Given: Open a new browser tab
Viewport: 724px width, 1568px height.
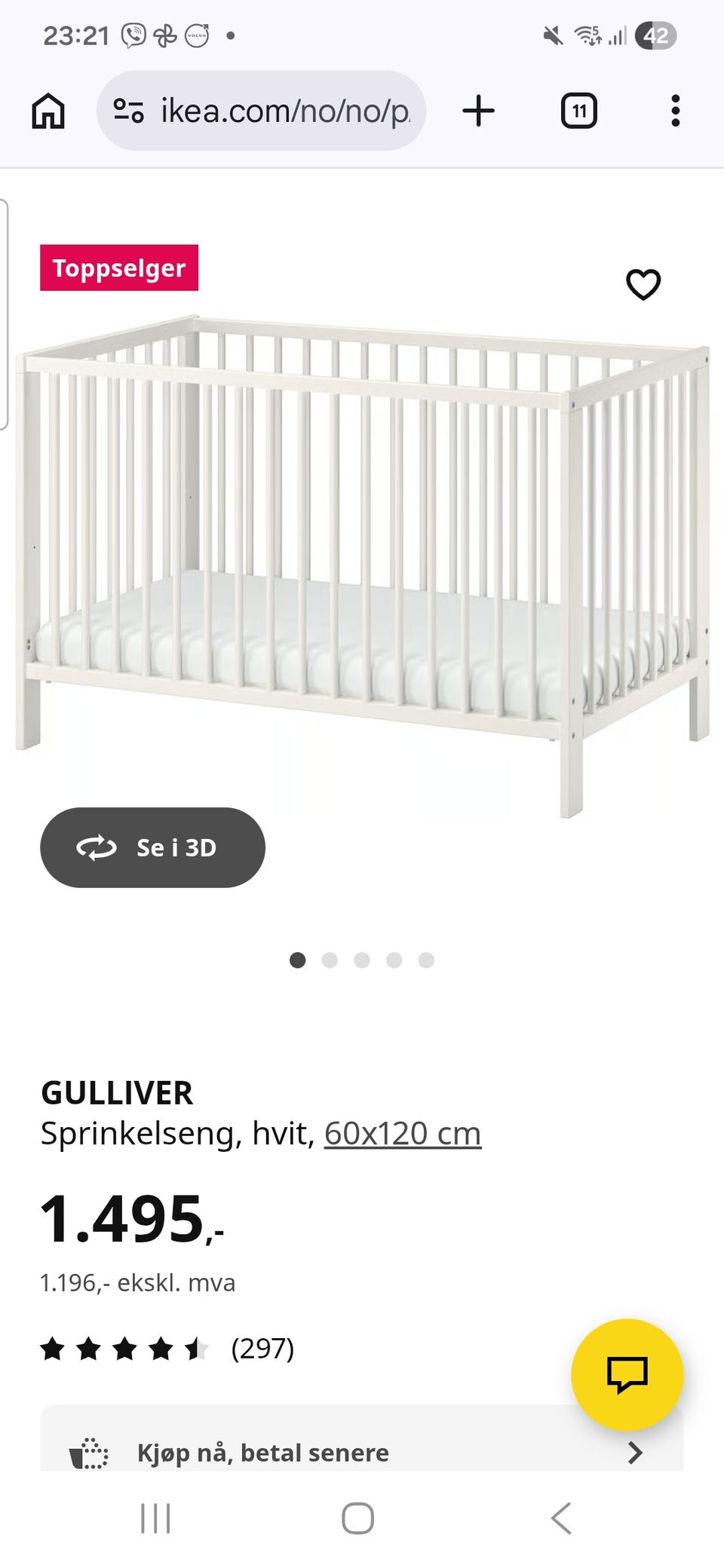Looking at the screenshot, I should point(478,110).
